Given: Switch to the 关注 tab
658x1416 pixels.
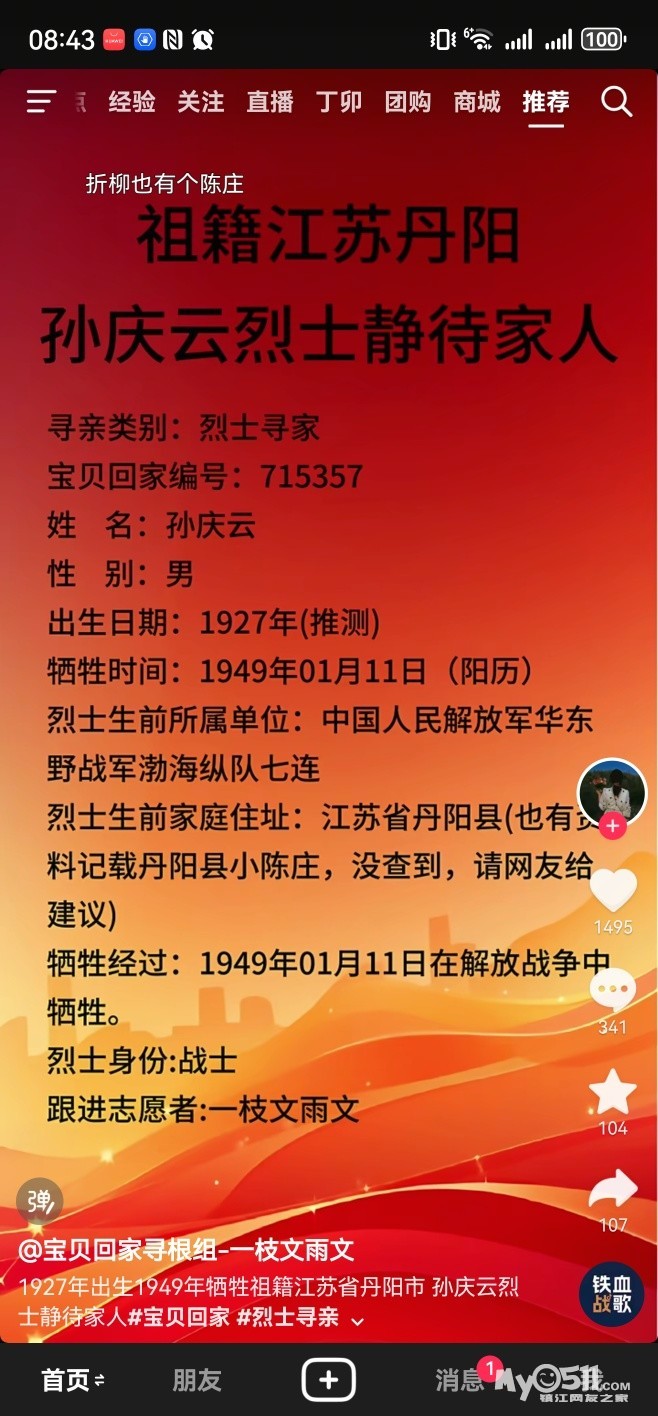Looking at the screenshot, I should pyautogui.click(x=201, y=101).
